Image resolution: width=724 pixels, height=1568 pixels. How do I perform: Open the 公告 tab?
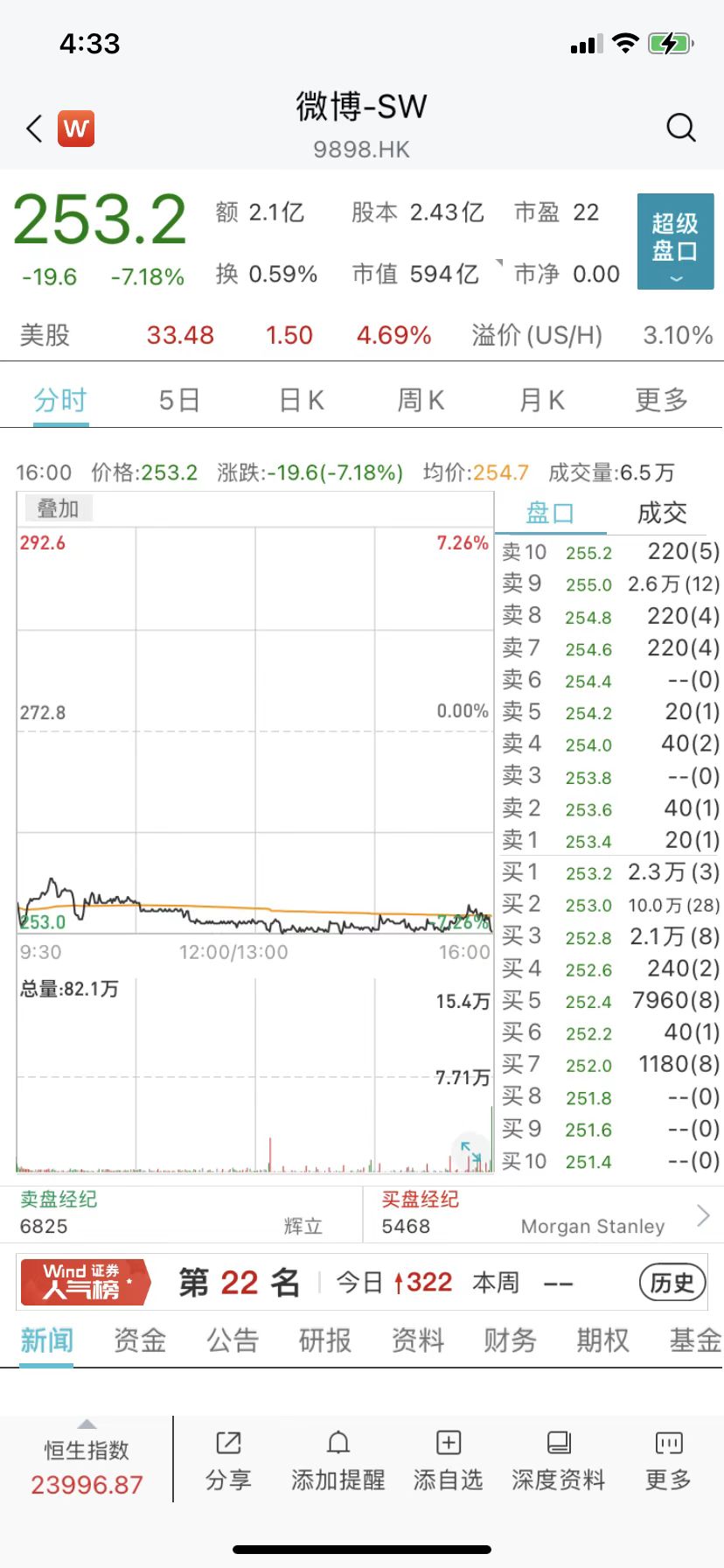233,1340
